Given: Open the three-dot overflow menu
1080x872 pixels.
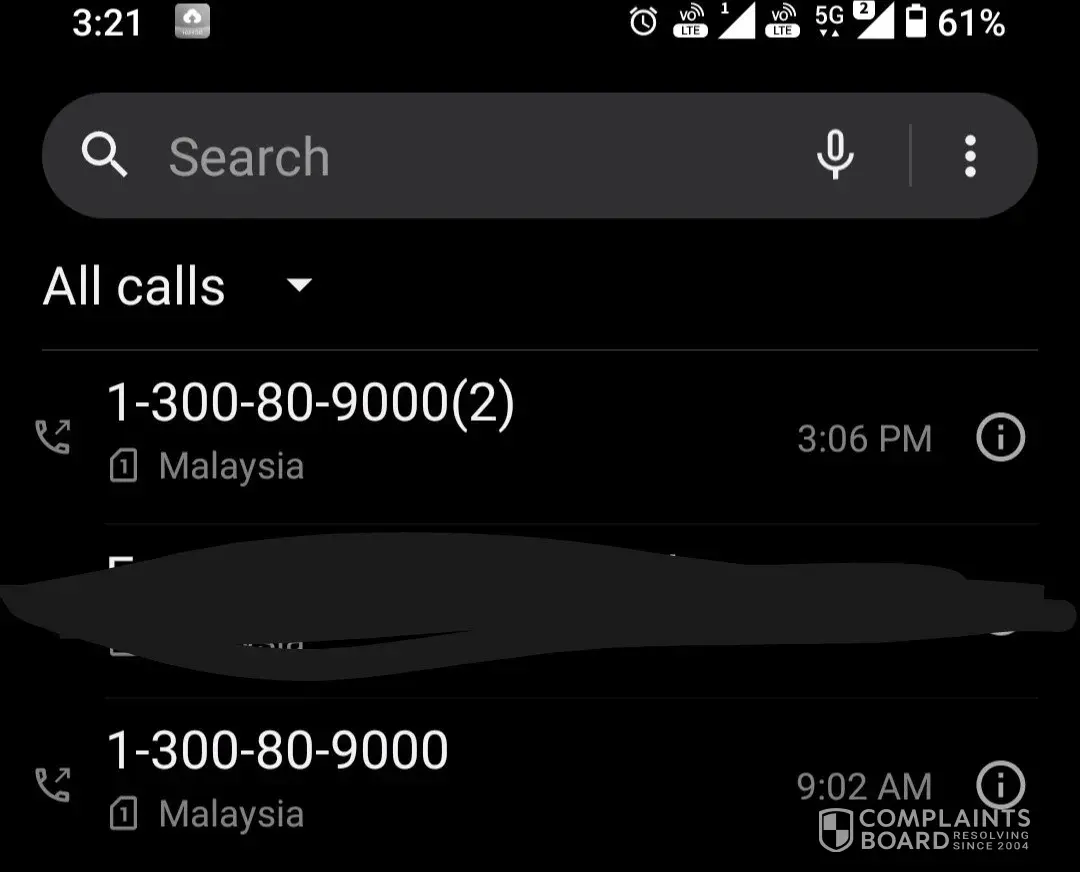Looking at the screenshot, I should coord(969,157).
